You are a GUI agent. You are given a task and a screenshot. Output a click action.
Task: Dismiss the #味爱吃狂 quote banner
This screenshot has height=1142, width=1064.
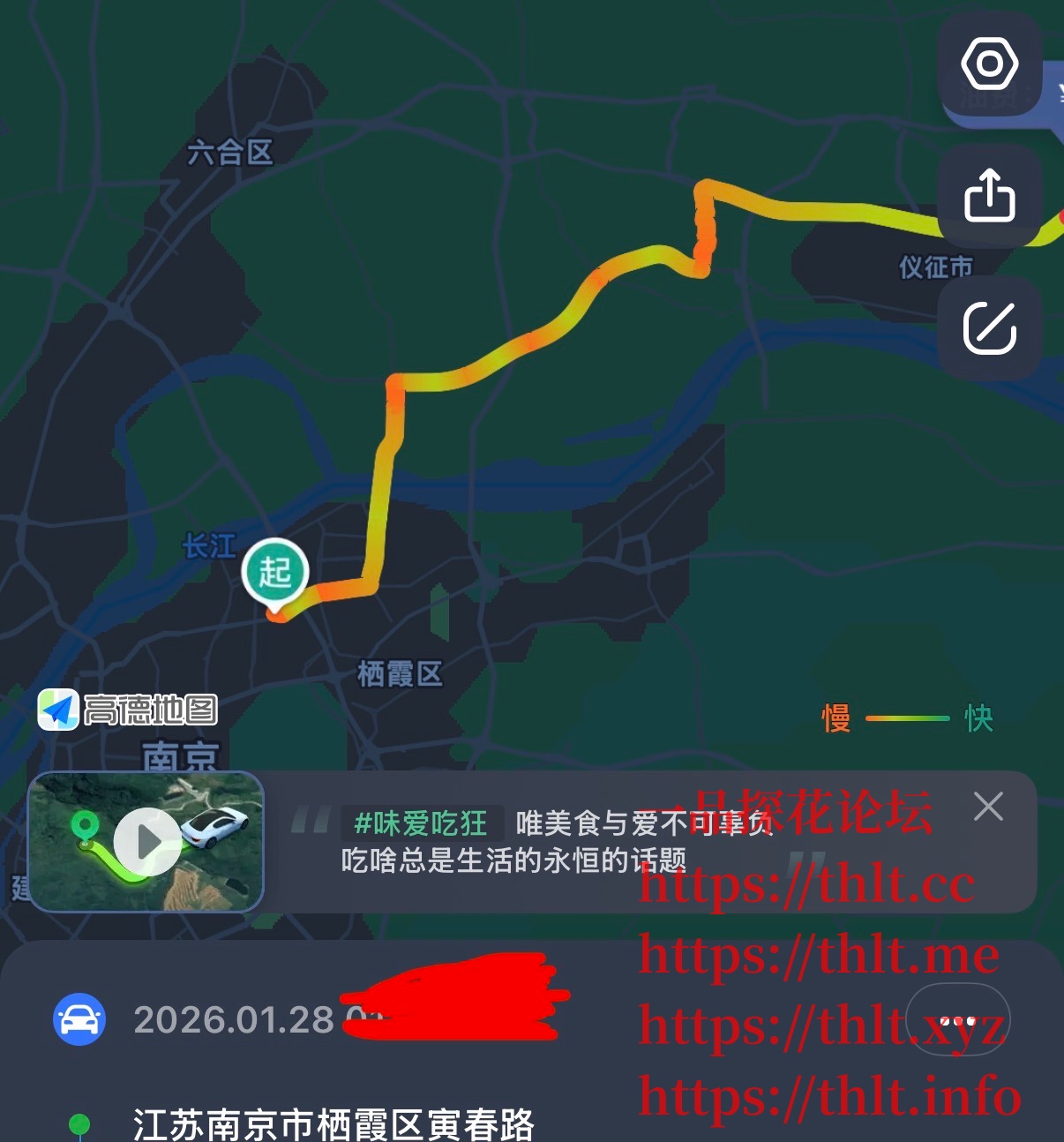[x=988, y=806]
